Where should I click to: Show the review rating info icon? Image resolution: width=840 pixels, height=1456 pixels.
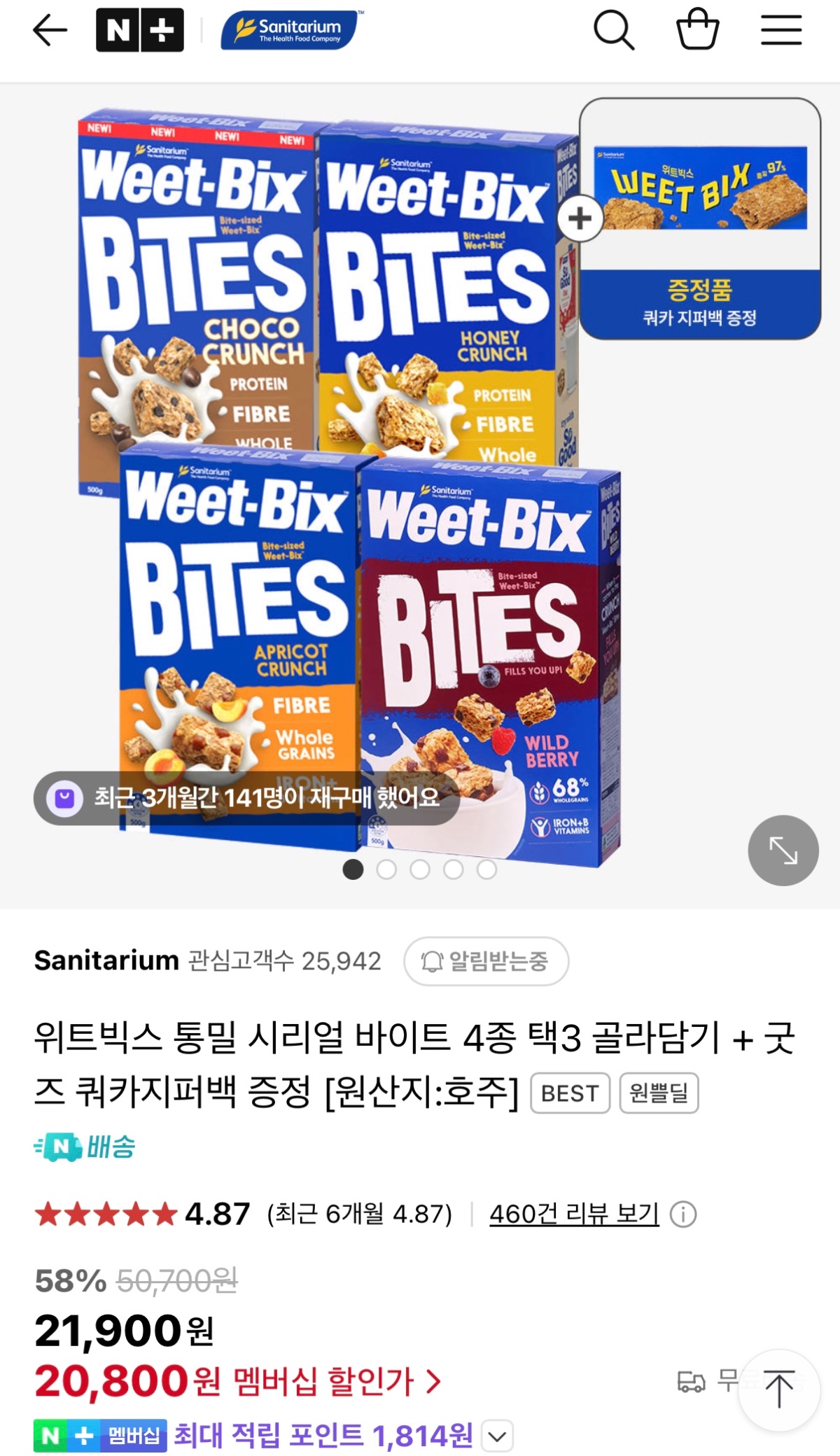(x=683, y=1214)
